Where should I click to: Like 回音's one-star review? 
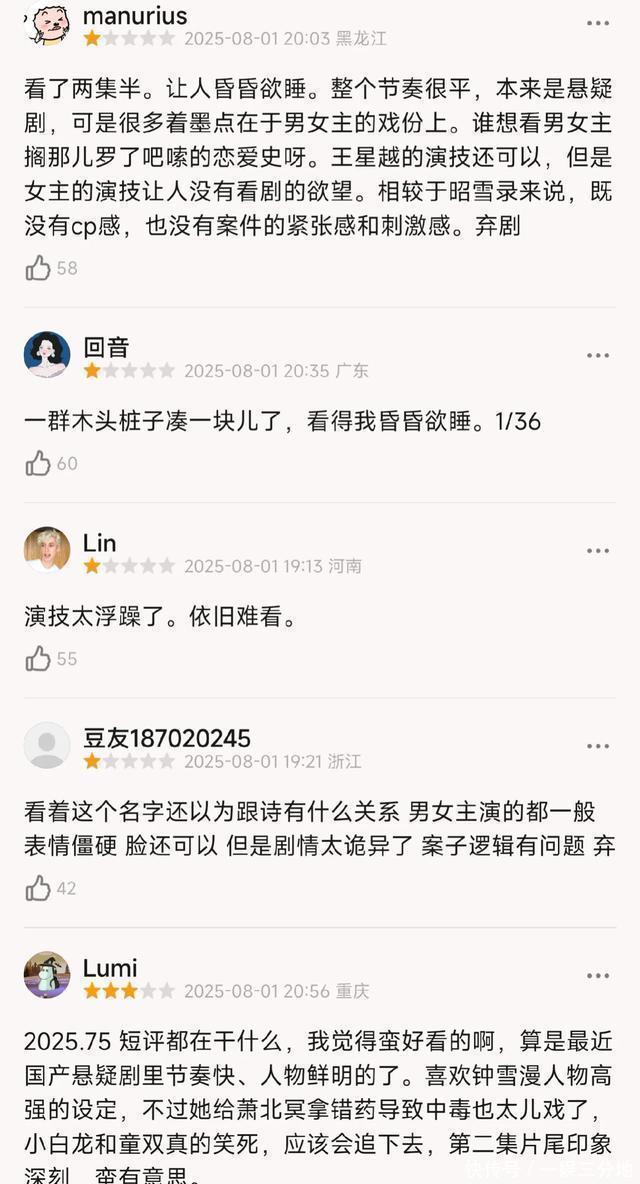click(x=38, y=463)
